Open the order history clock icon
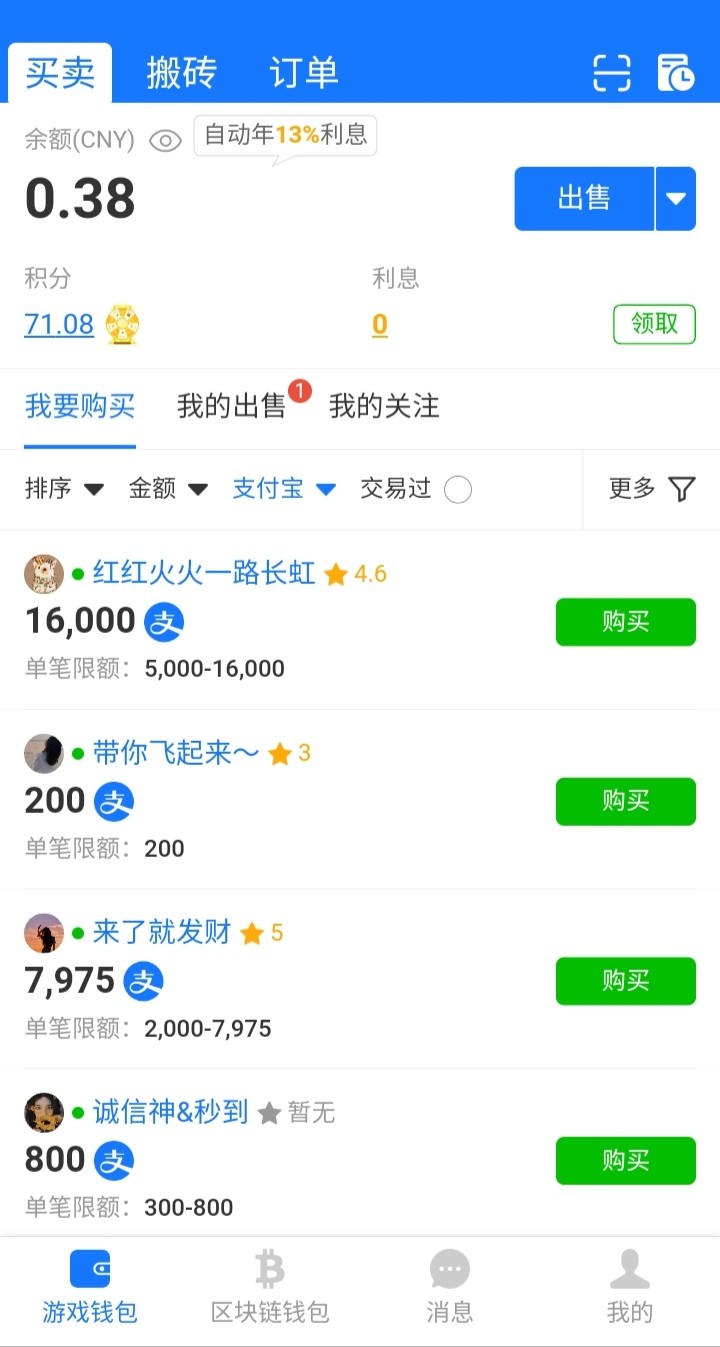This screenshot has height=1347, width=720. (x=676, y=73)
